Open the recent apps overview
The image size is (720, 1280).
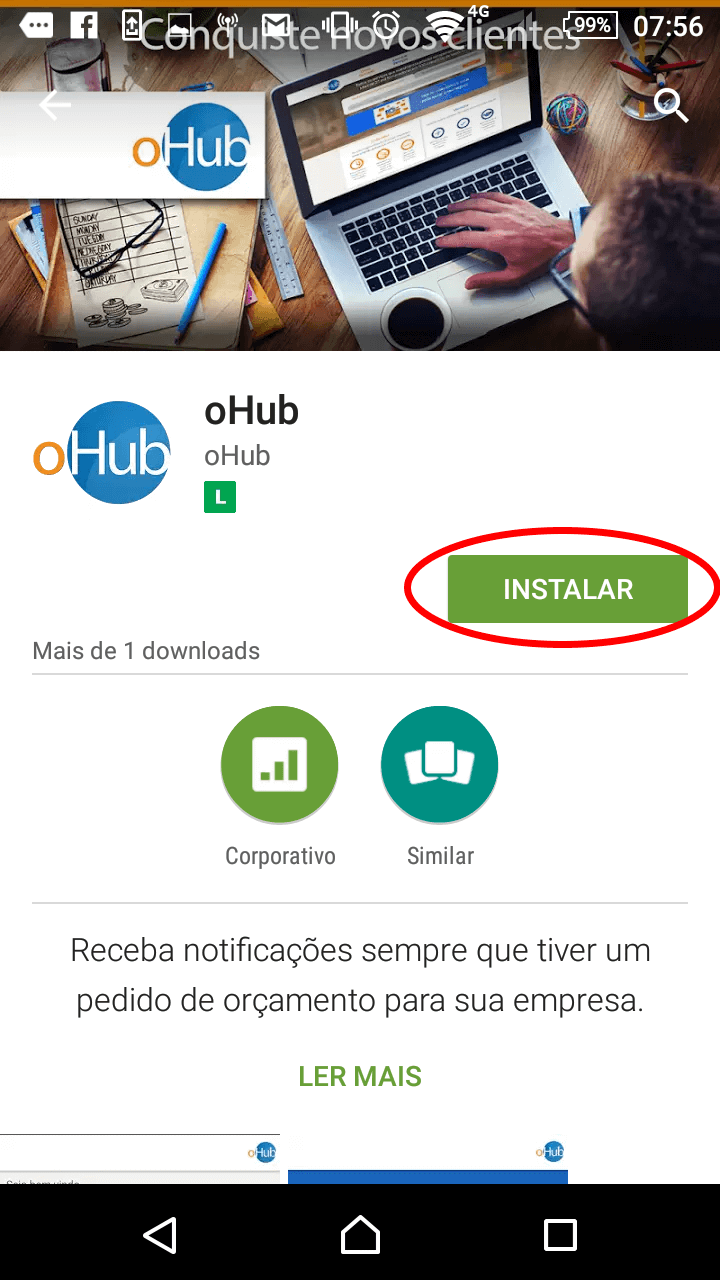(x=560, y=1235)
